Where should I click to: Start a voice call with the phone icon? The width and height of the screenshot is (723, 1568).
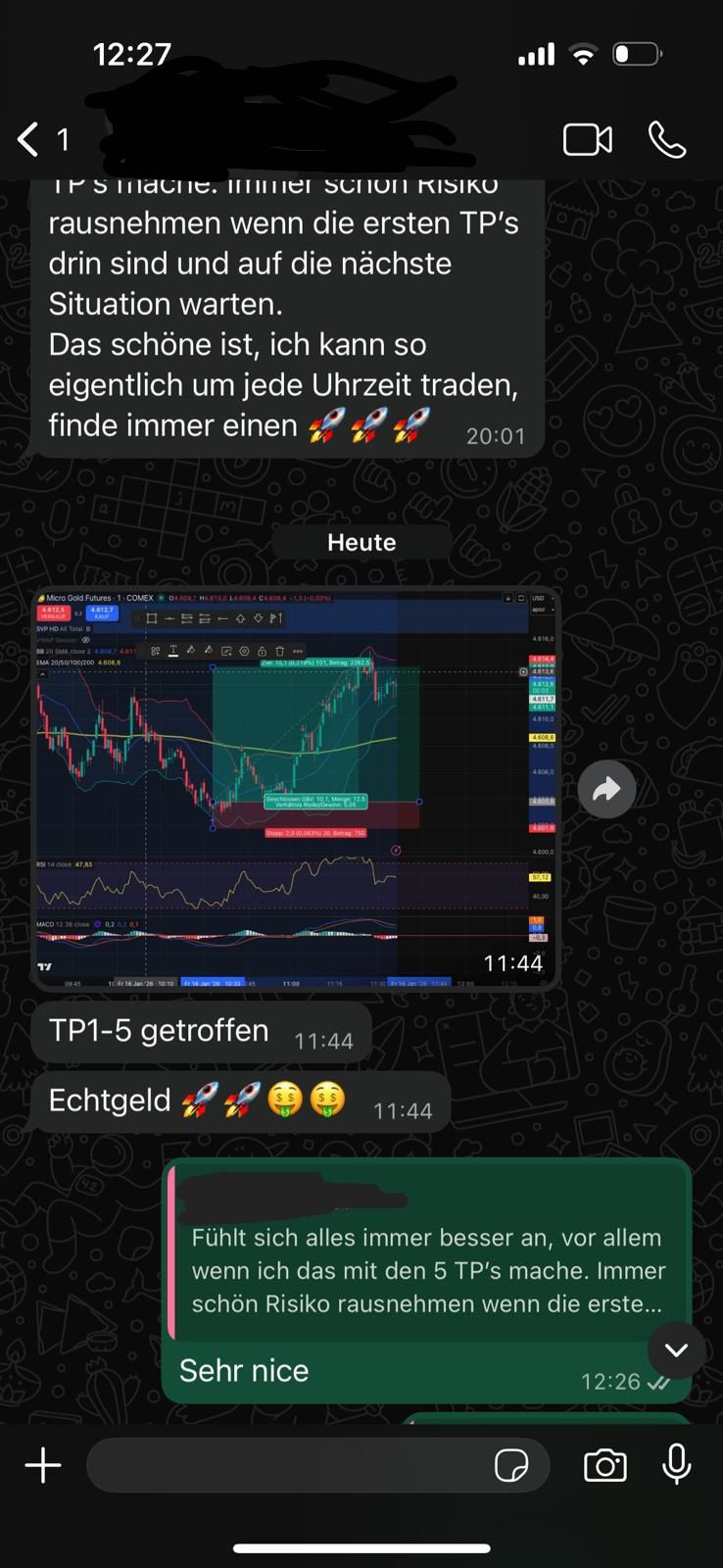pyautogui.click(x=667, y=139)
